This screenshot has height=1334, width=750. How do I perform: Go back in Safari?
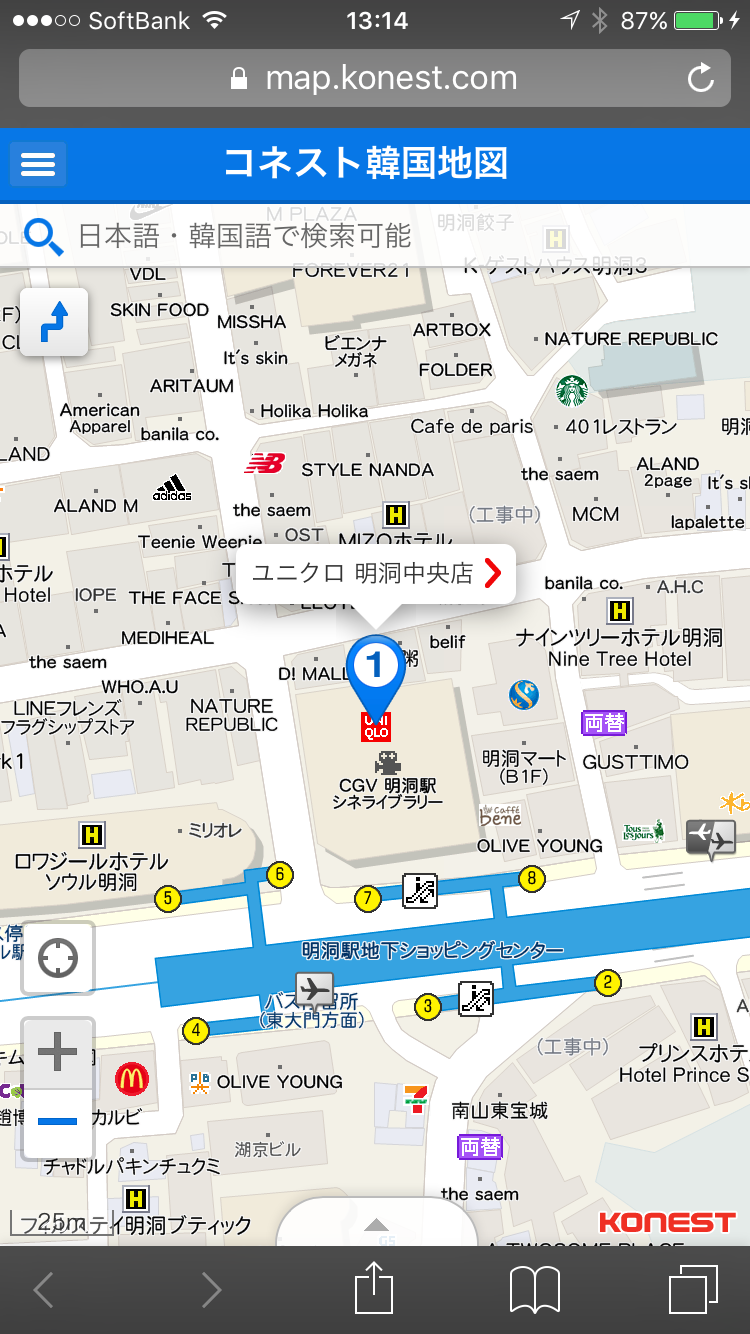pyautogui.click(x=43, y=1290)
